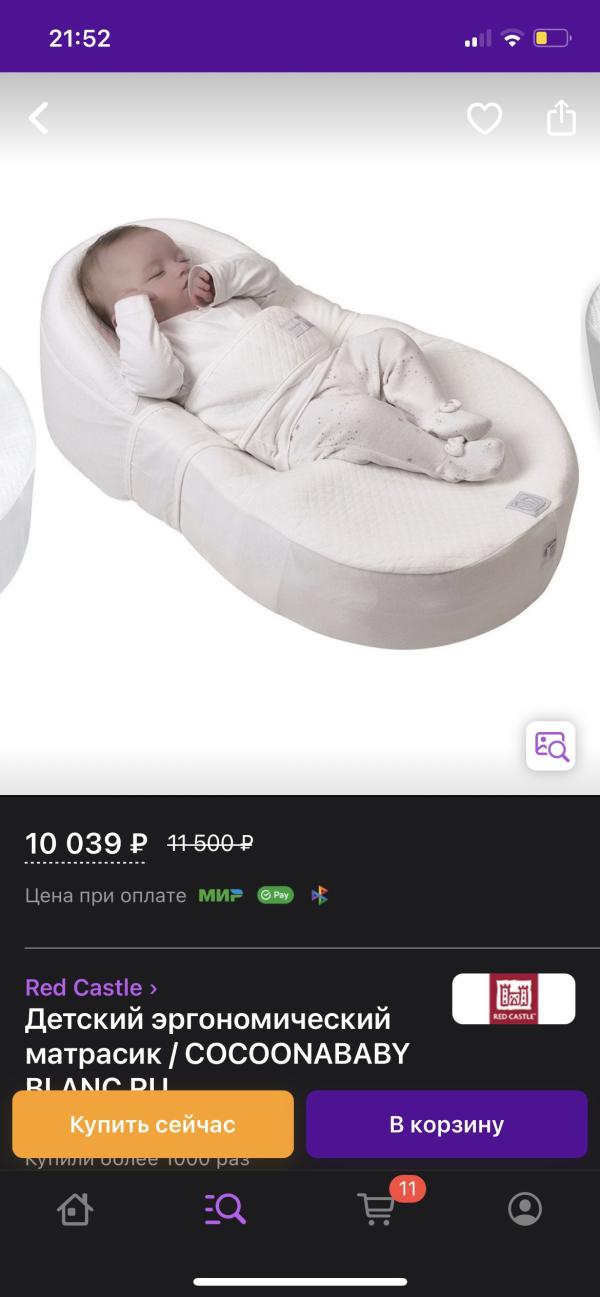Open the Red Castle brand link

91,988
